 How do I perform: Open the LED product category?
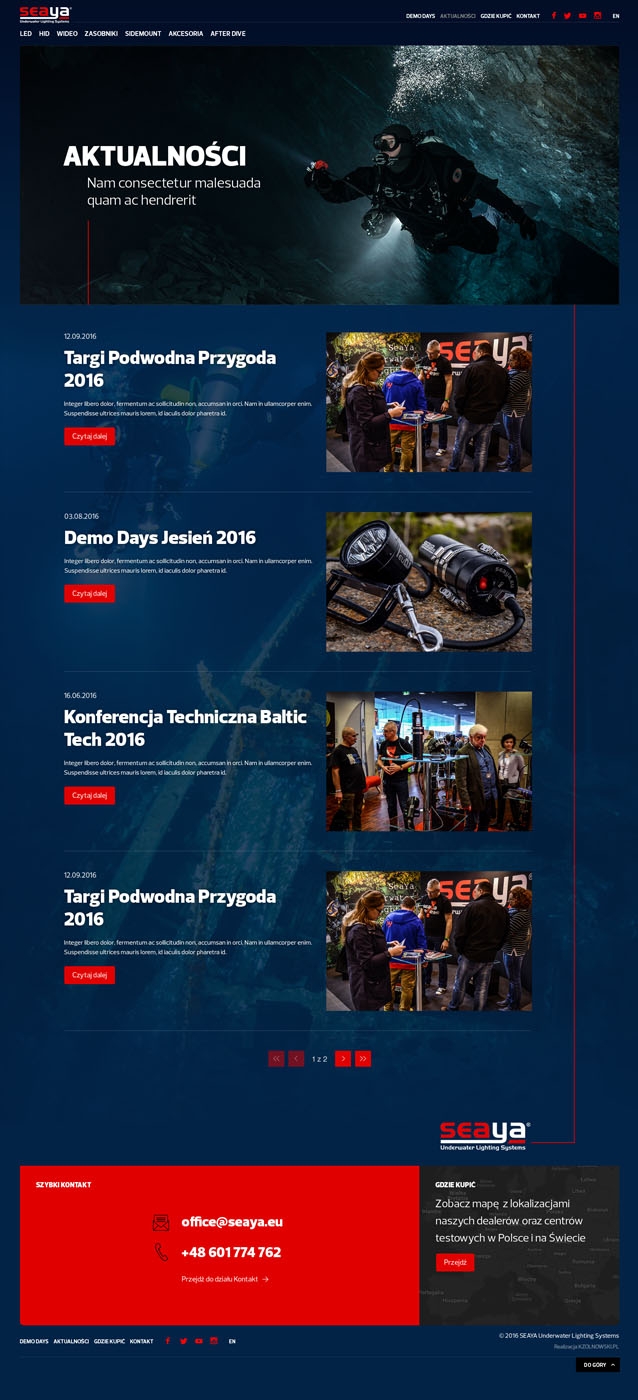26,34
